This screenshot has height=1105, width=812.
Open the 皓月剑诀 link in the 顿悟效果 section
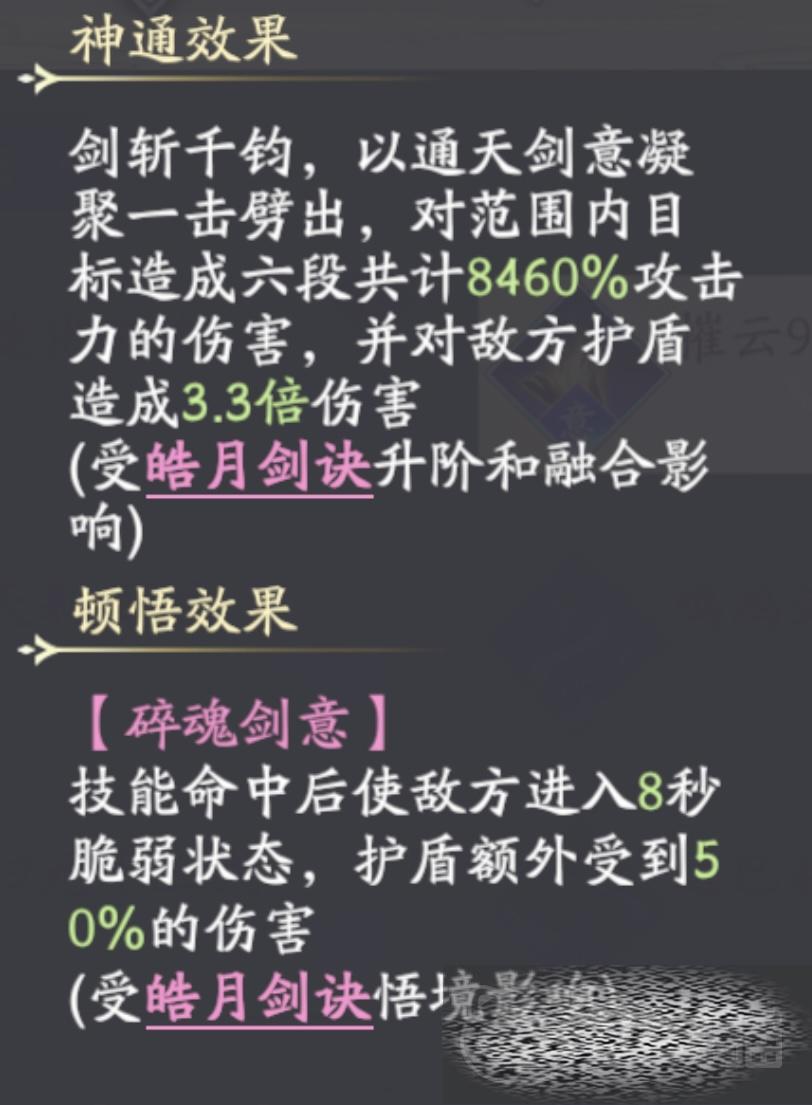258,998
